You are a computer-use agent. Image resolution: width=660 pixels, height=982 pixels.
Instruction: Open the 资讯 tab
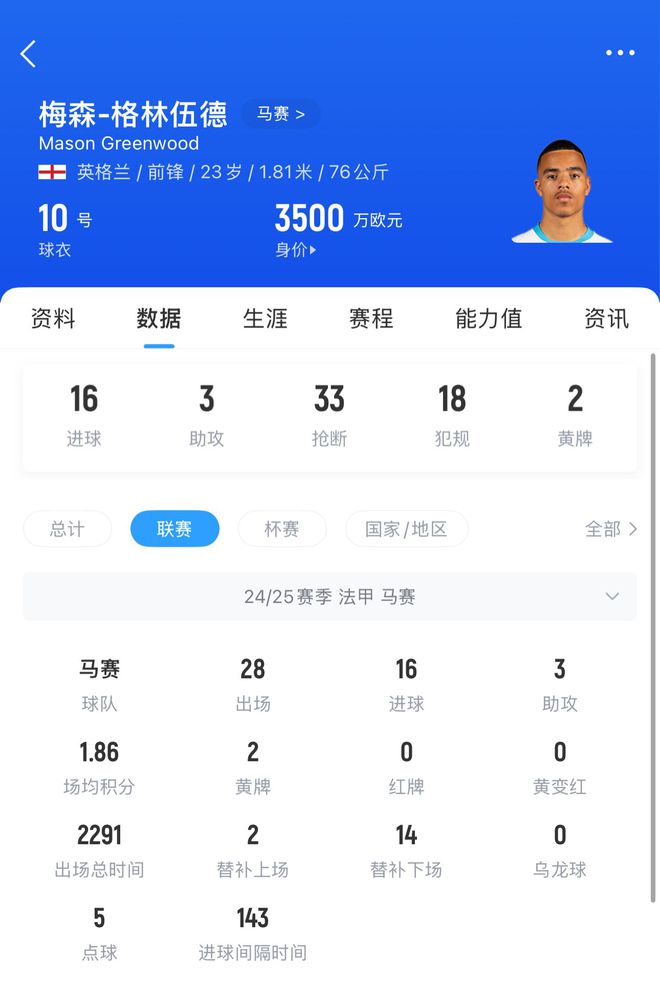tap(606, 319)
